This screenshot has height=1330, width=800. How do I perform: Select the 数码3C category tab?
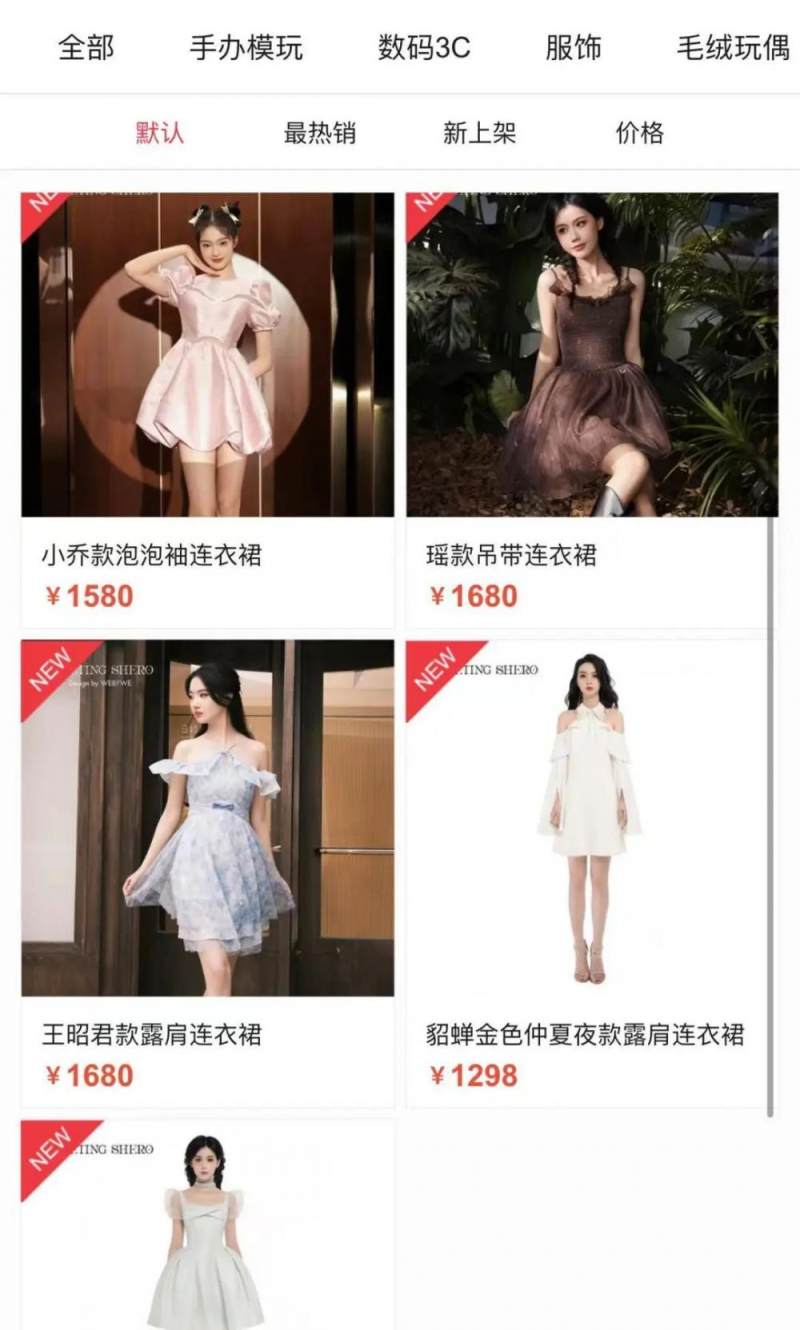tap(424, 47)
